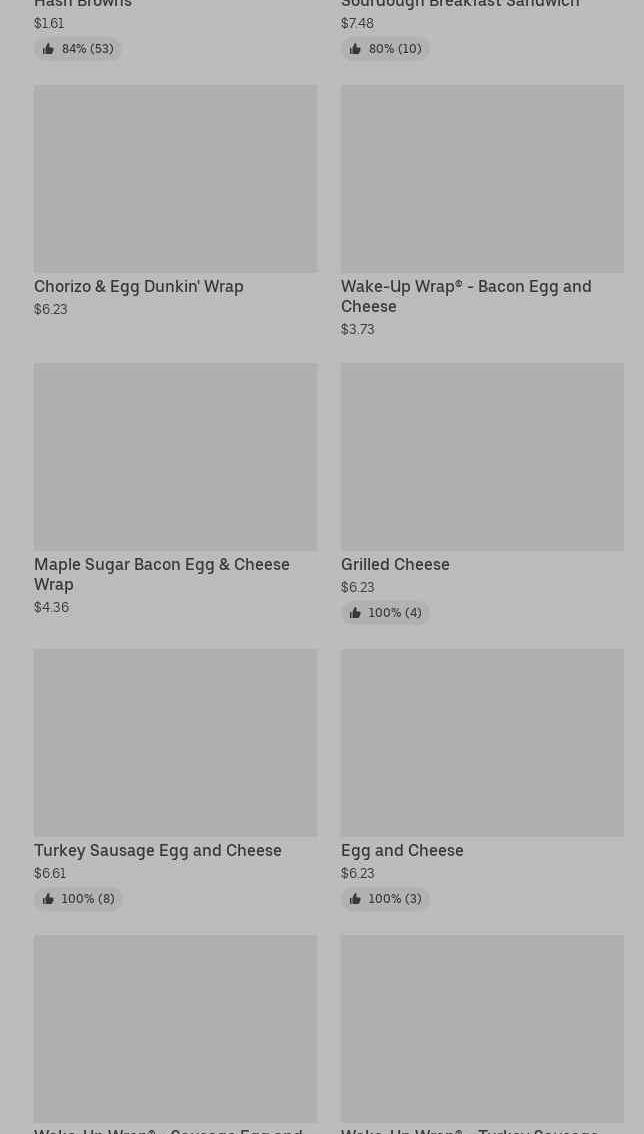Choose the Egg and Cheese sandwich
644x1134 pixels.
pyautogui.click(x=482, y=779)
